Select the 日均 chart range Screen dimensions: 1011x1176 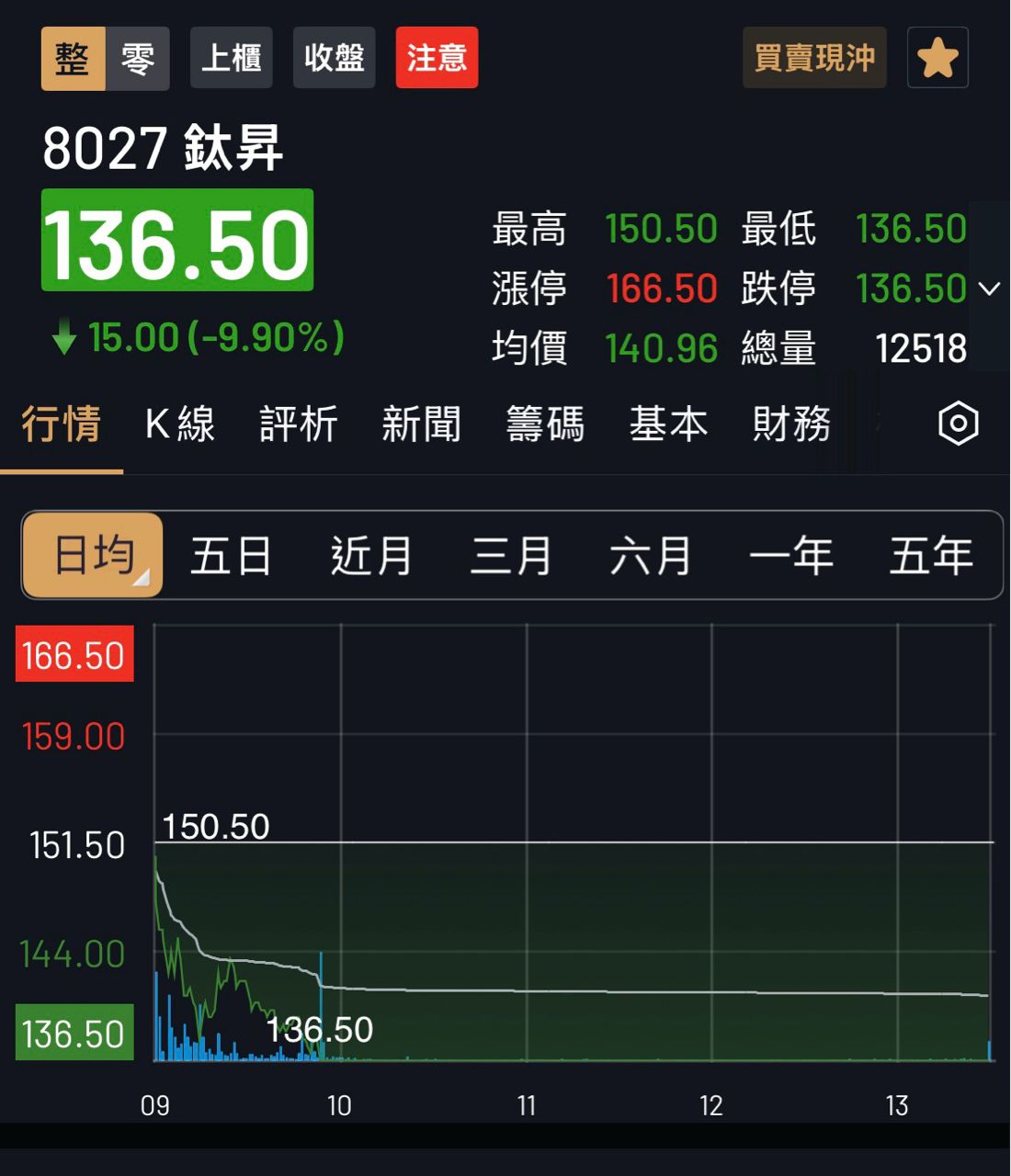point(93,556)
